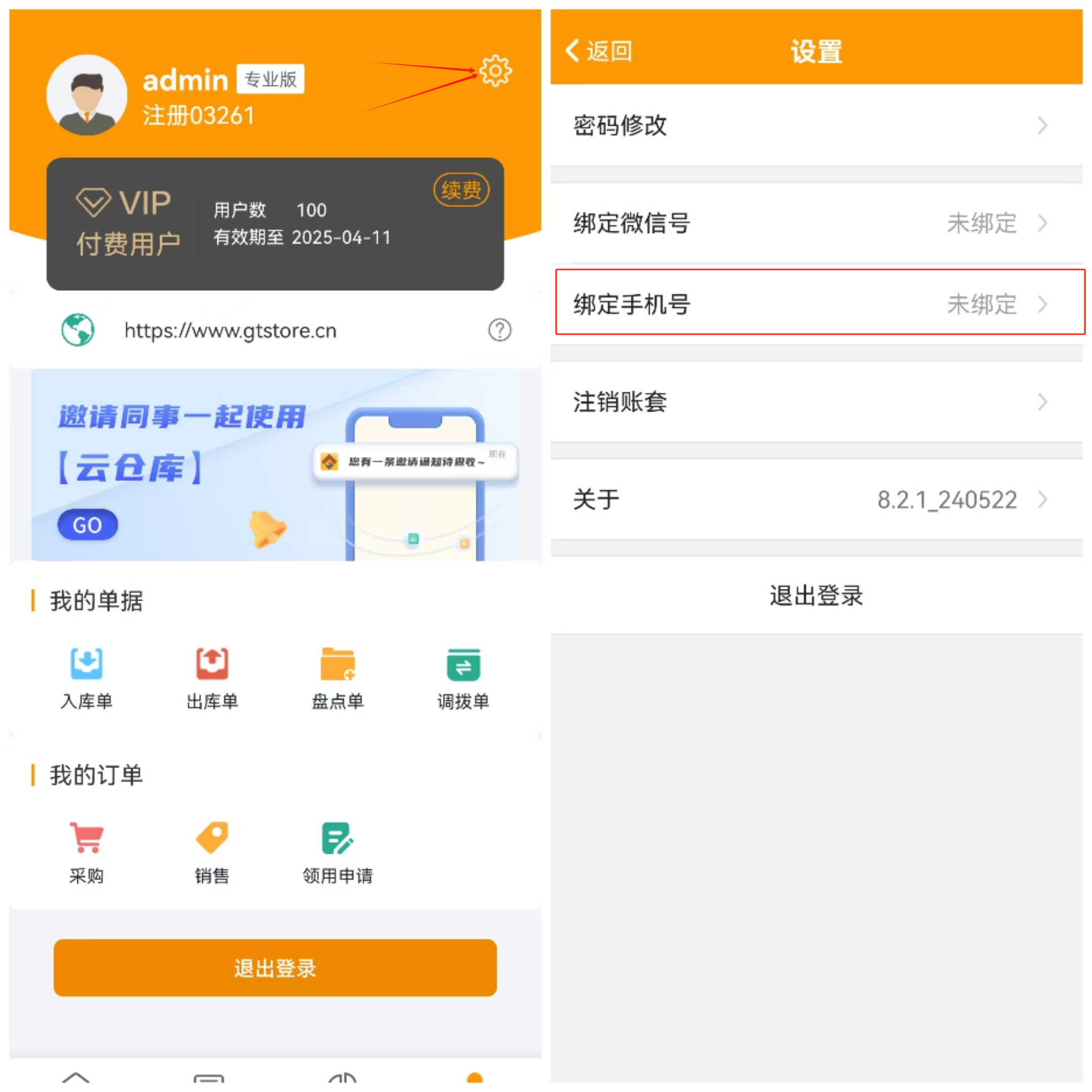Open 盘点单 documents
This screenshot has height=1092, width=1092.
[337, 677]
